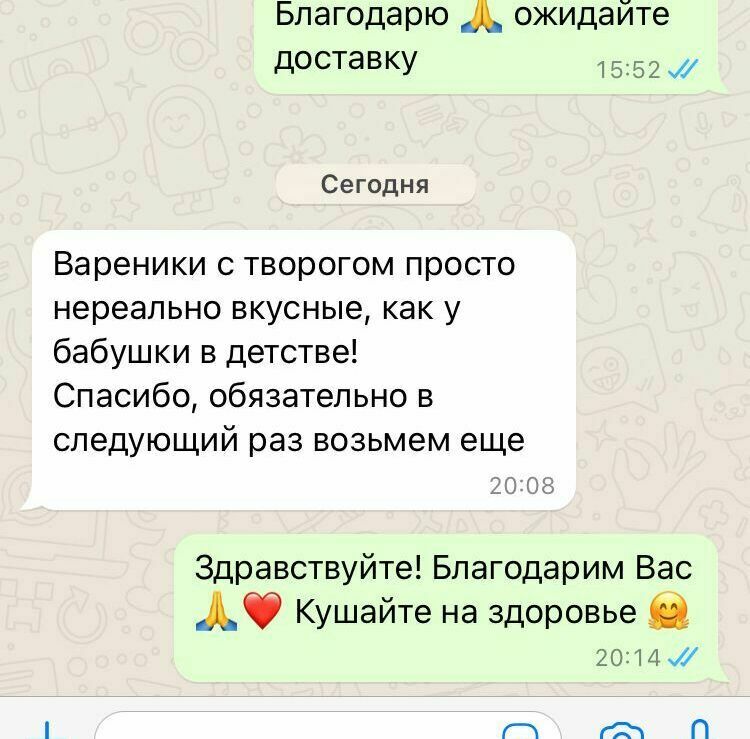The width and height of the screenshot is (750, 739).
Task: Tap the message input field
Action: 300,729
